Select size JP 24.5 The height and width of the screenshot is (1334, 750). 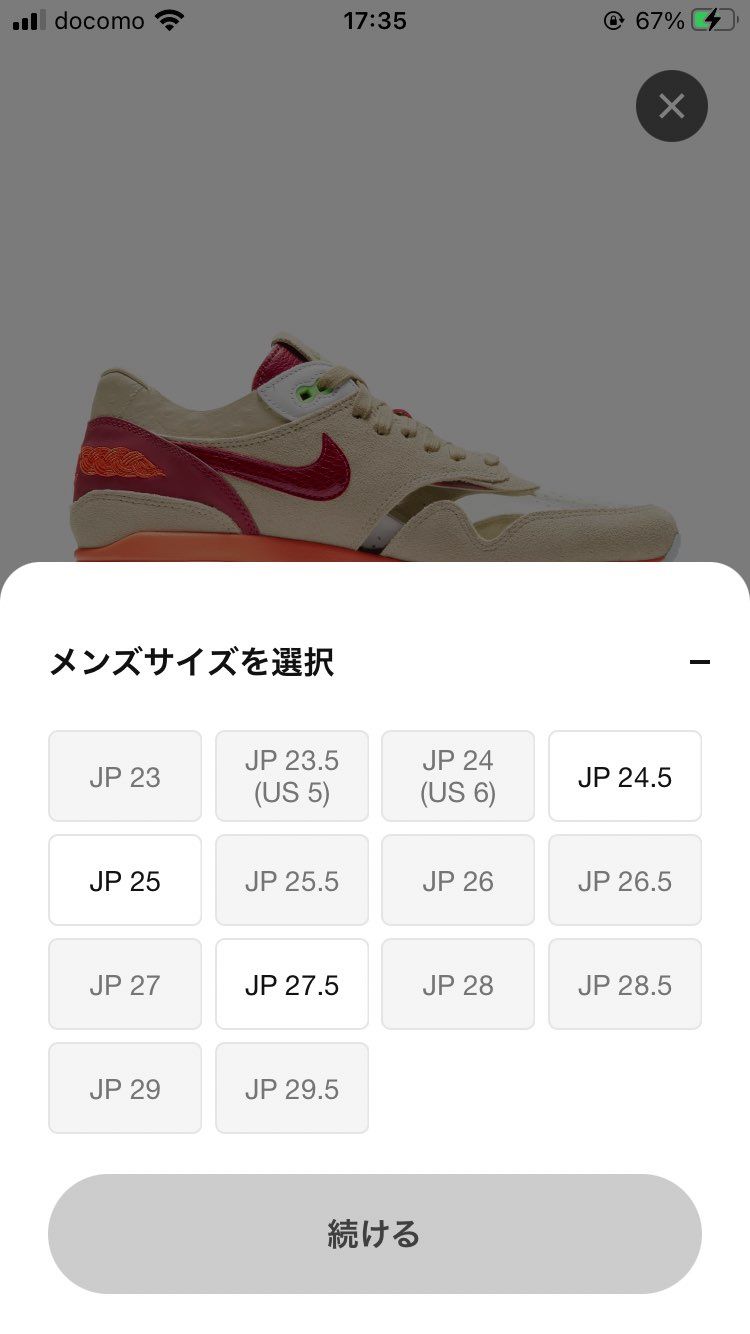point(624,776)
